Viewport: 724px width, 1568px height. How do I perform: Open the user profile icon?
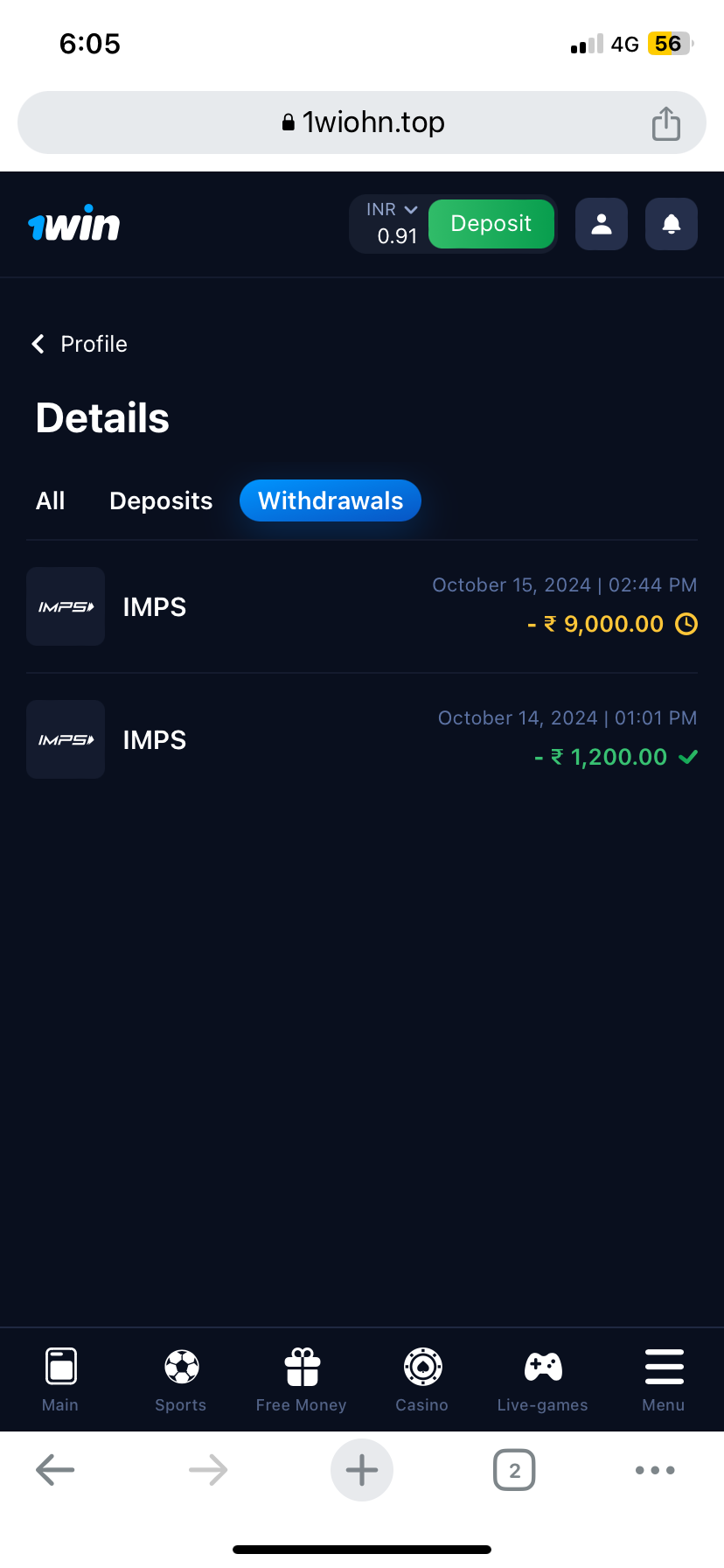click(602, 224)
